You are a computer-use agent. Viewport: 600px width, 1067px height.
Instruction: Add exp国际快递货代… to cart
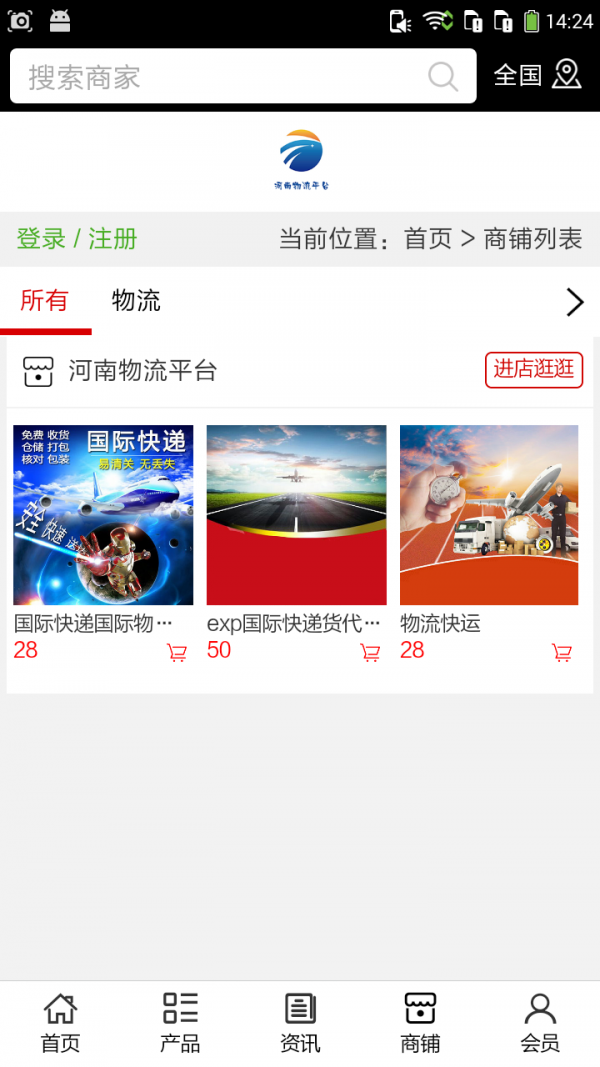pos(370,653)
